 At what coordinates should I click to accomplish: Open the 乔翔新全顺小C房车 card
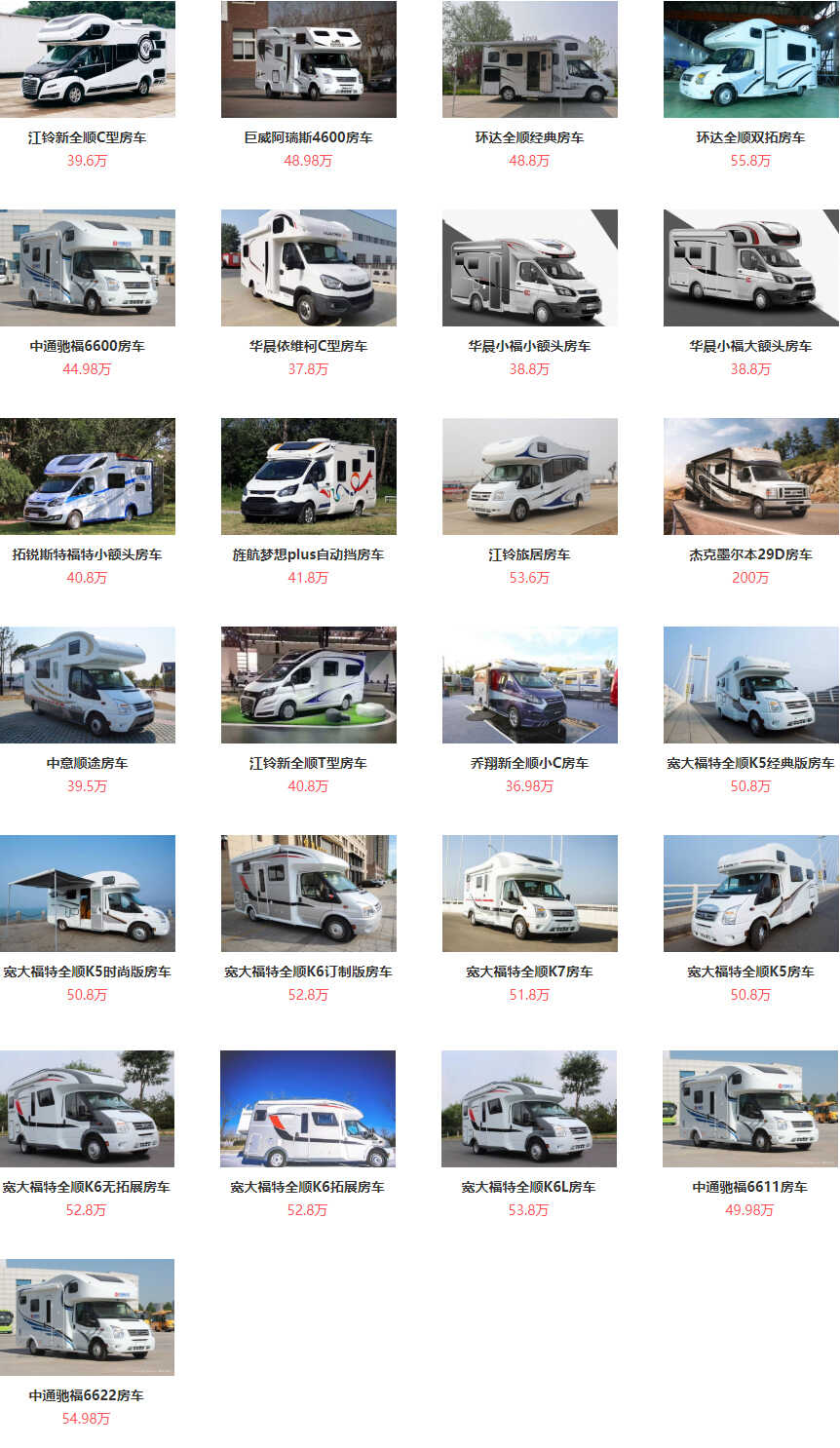[x=529, y=685]
